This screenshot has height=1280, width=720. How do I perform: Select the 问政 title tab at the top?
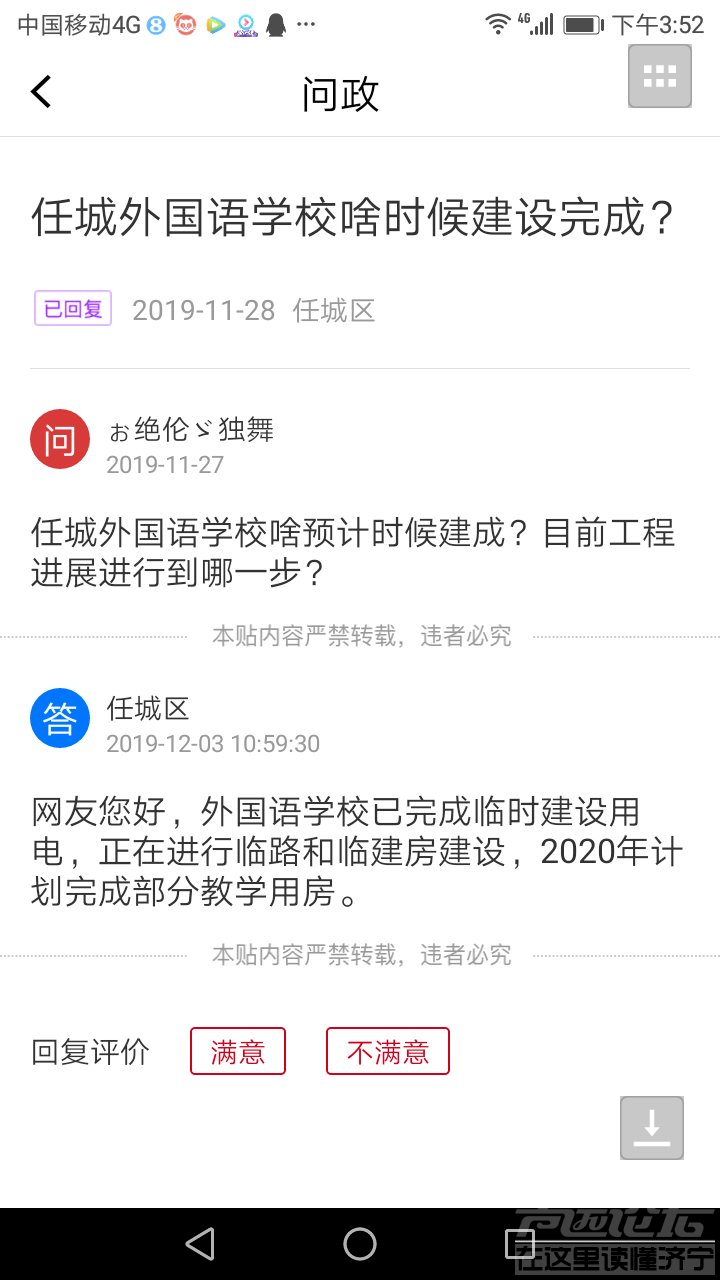point(338,93)
